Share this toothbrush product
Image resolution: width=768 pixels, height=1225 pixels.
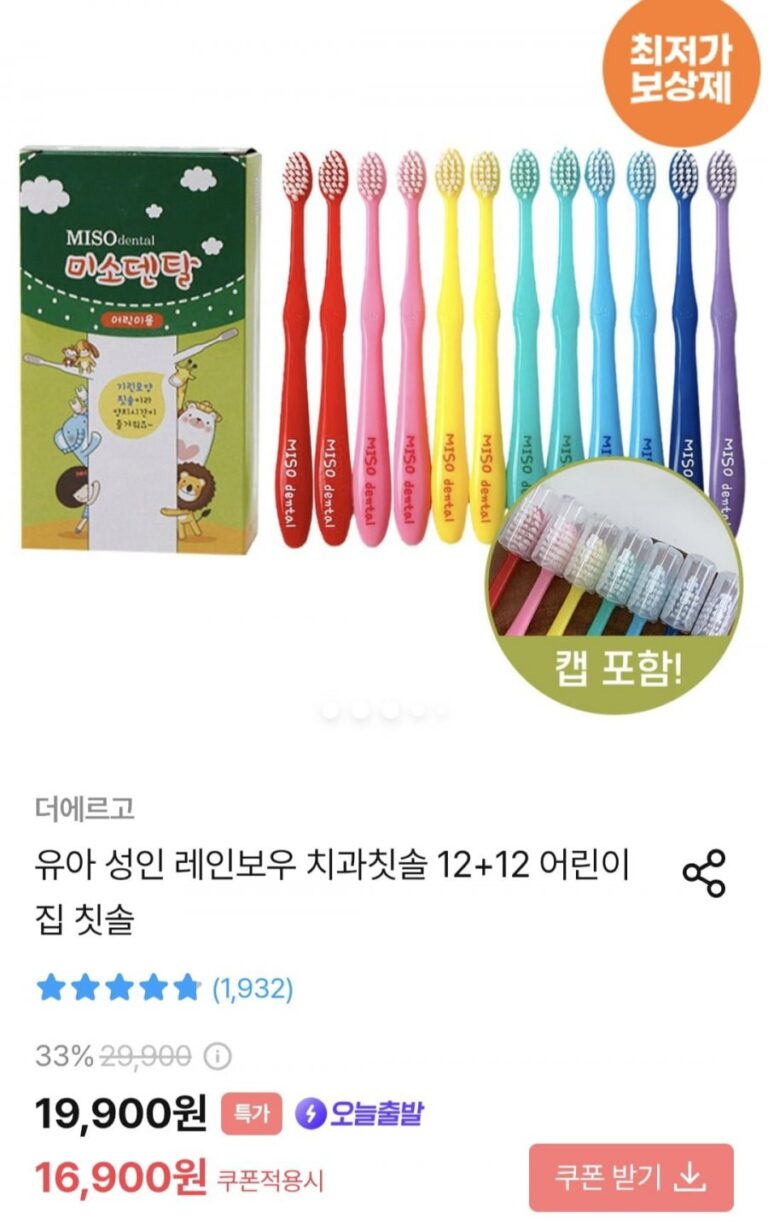pos(704,873)
